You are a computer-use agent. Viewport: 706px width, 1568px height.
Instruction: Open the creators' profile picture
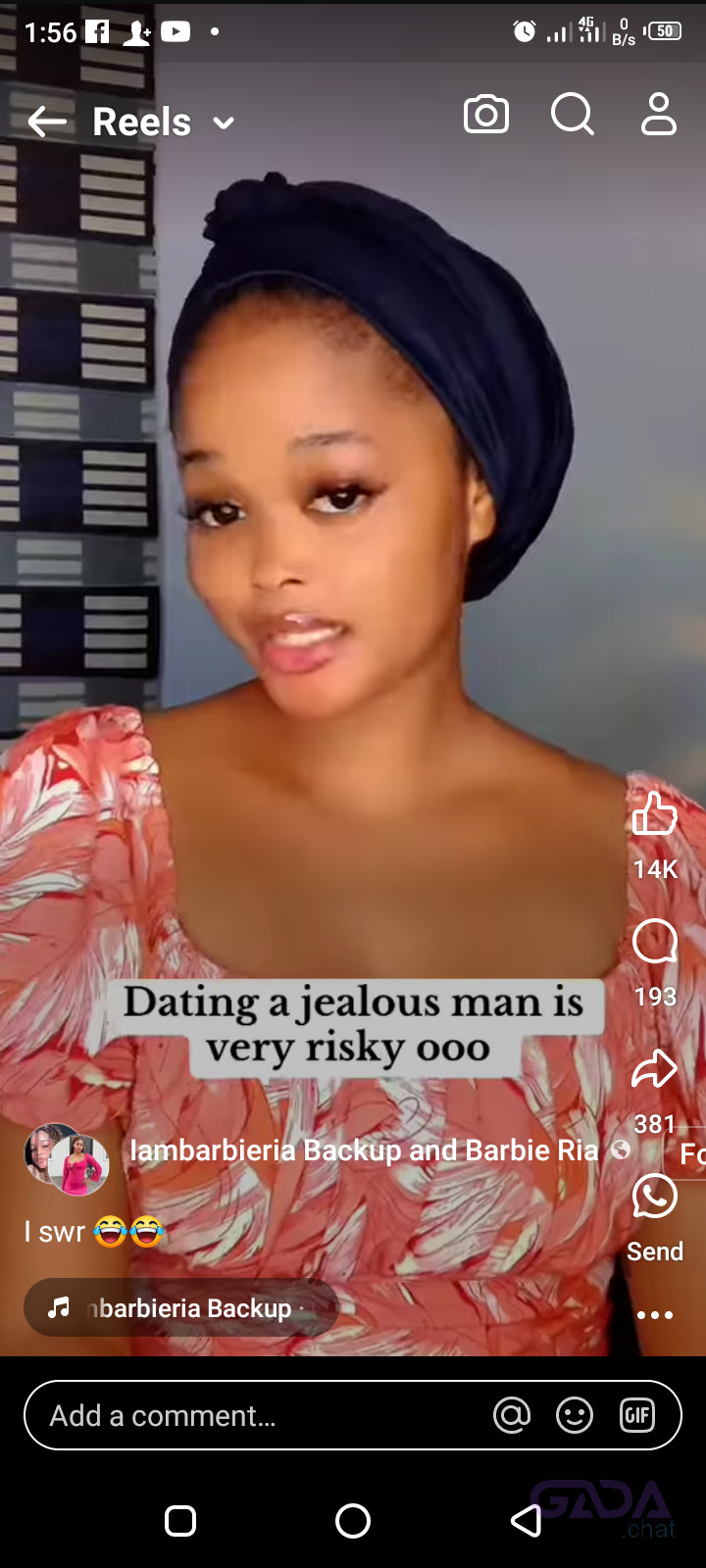tap(67, 1159)
